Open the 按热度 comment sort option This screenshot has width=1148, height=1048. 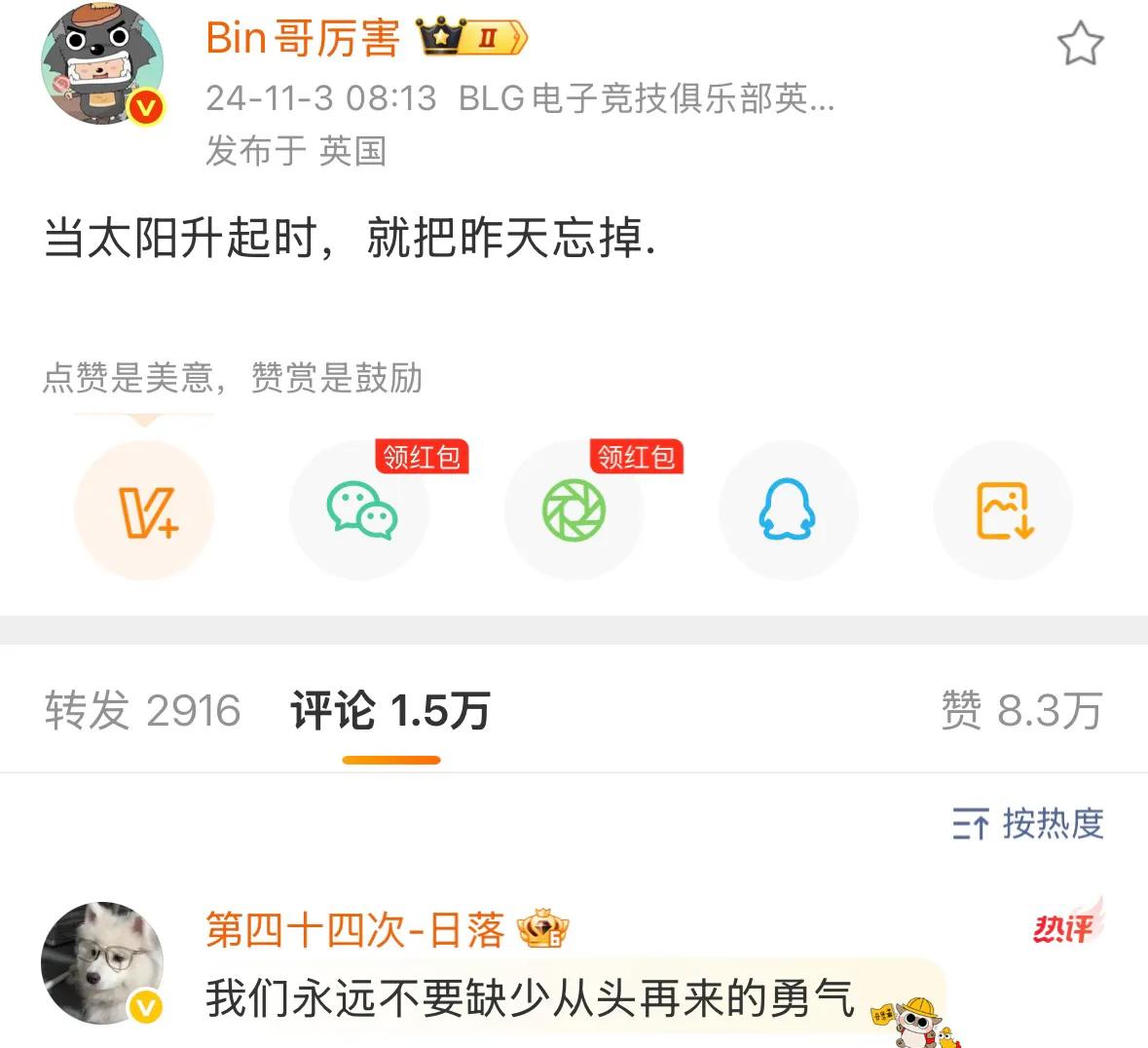1028,824
